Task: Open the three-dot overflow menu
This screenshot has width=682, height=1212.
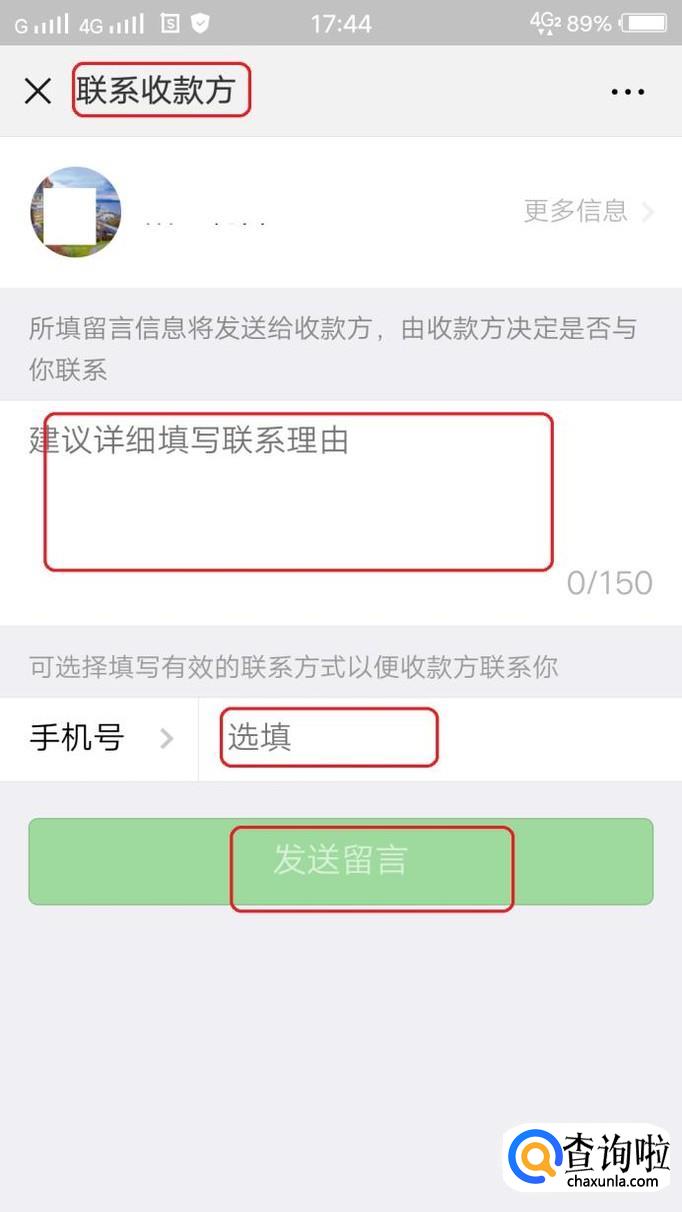Action: click(627, 92)
